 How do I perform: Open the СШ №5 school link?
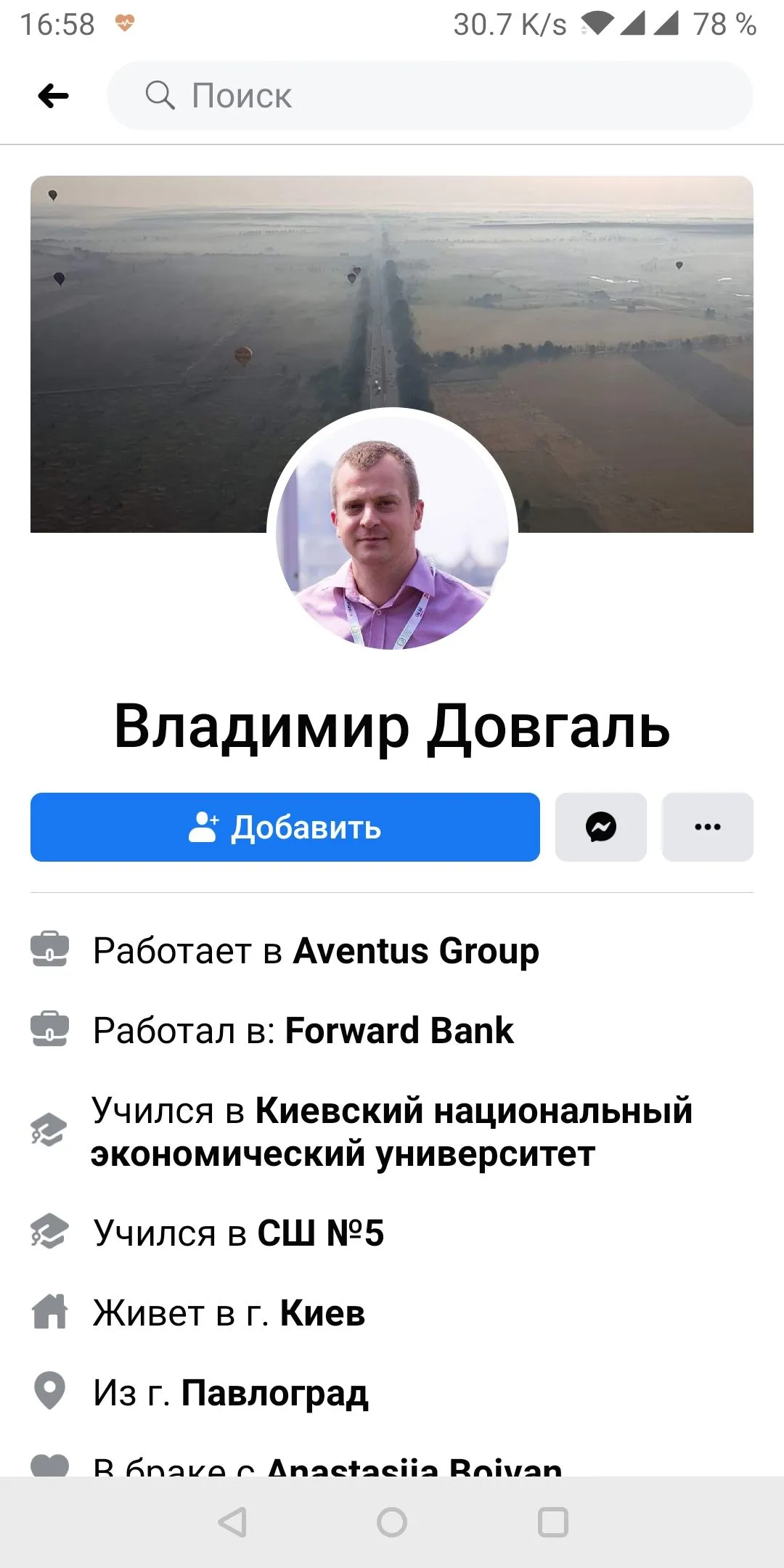[320, 1233]
